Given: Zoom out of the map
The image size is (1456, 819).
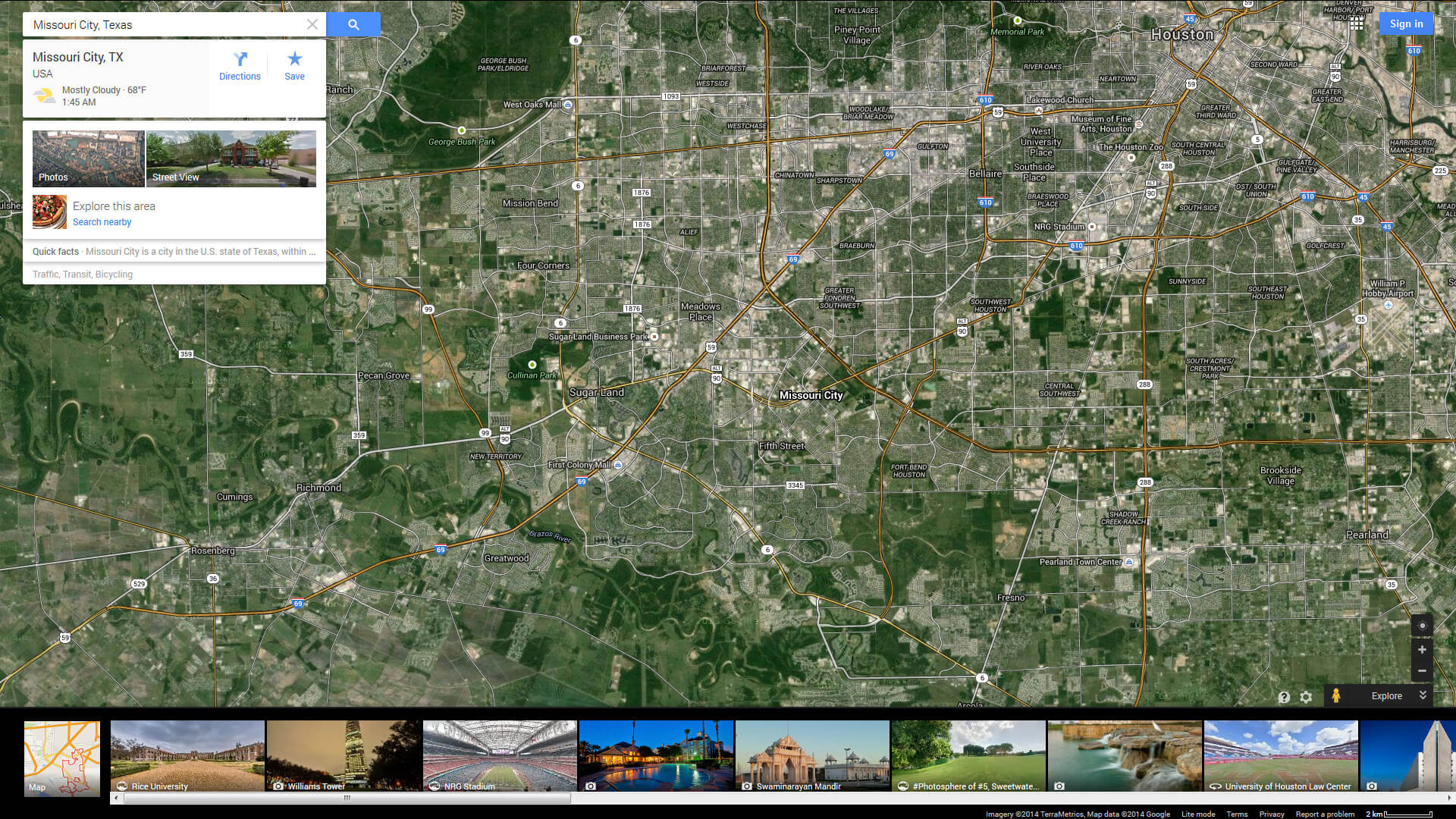Looking at the screenshot, I should (1422, 671).
